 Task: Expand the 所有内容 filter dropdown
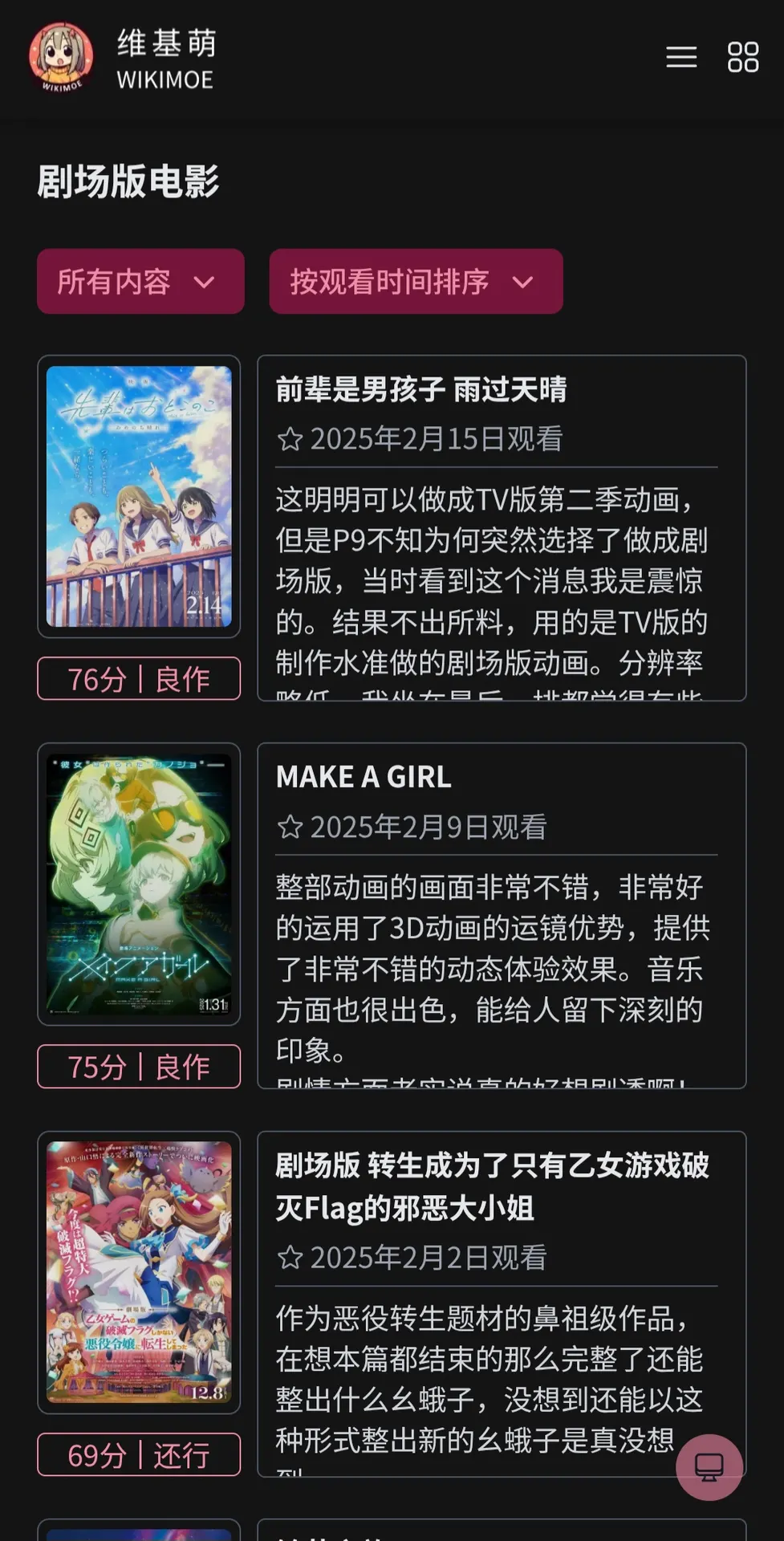tap(140, 282)
